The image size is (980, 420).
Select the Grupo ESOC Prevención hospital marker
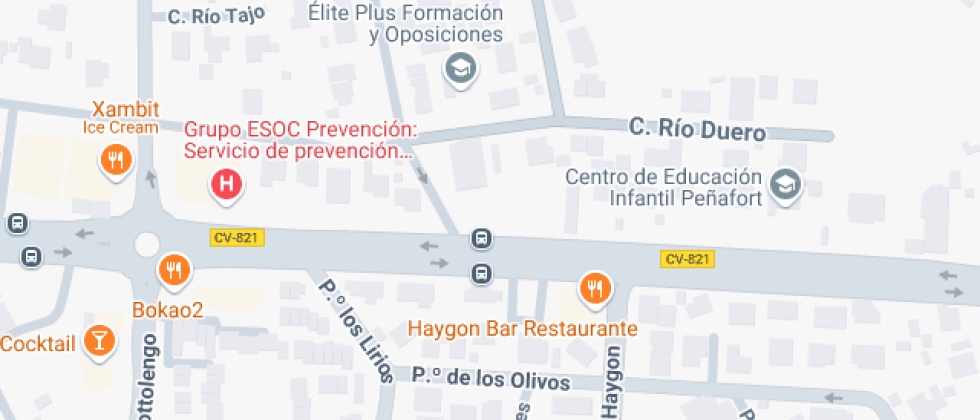tap(226, 184)
